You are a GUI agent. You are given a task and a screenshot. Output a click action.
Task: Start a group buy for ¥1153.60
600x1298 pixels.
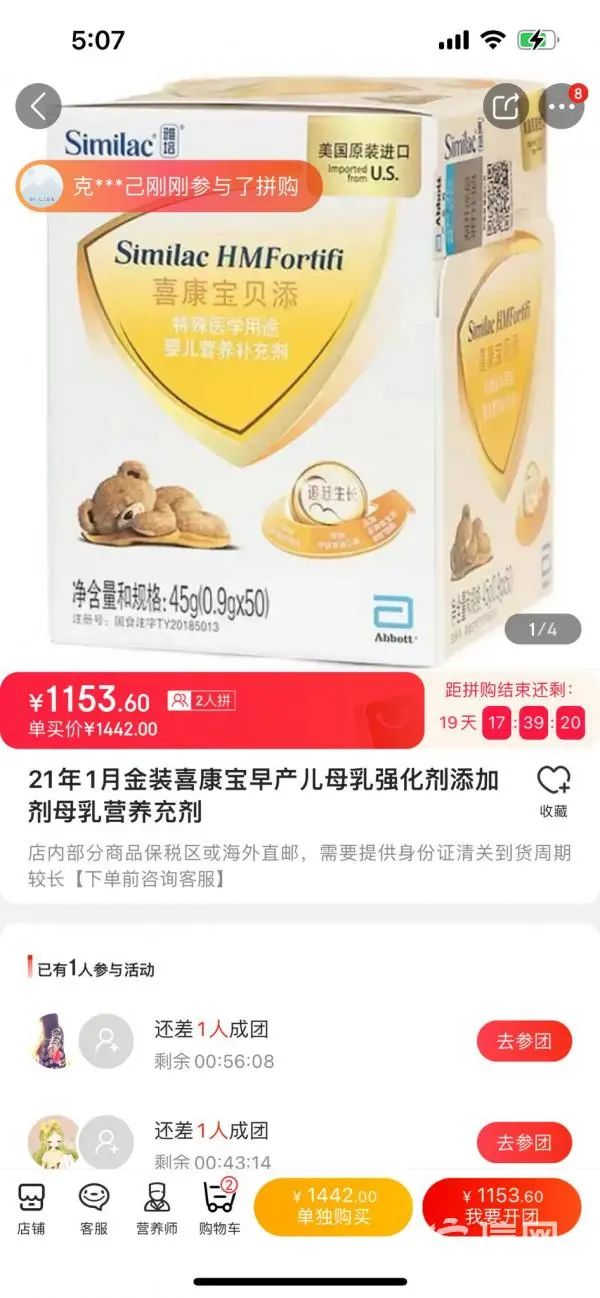tap(502, 1206)
